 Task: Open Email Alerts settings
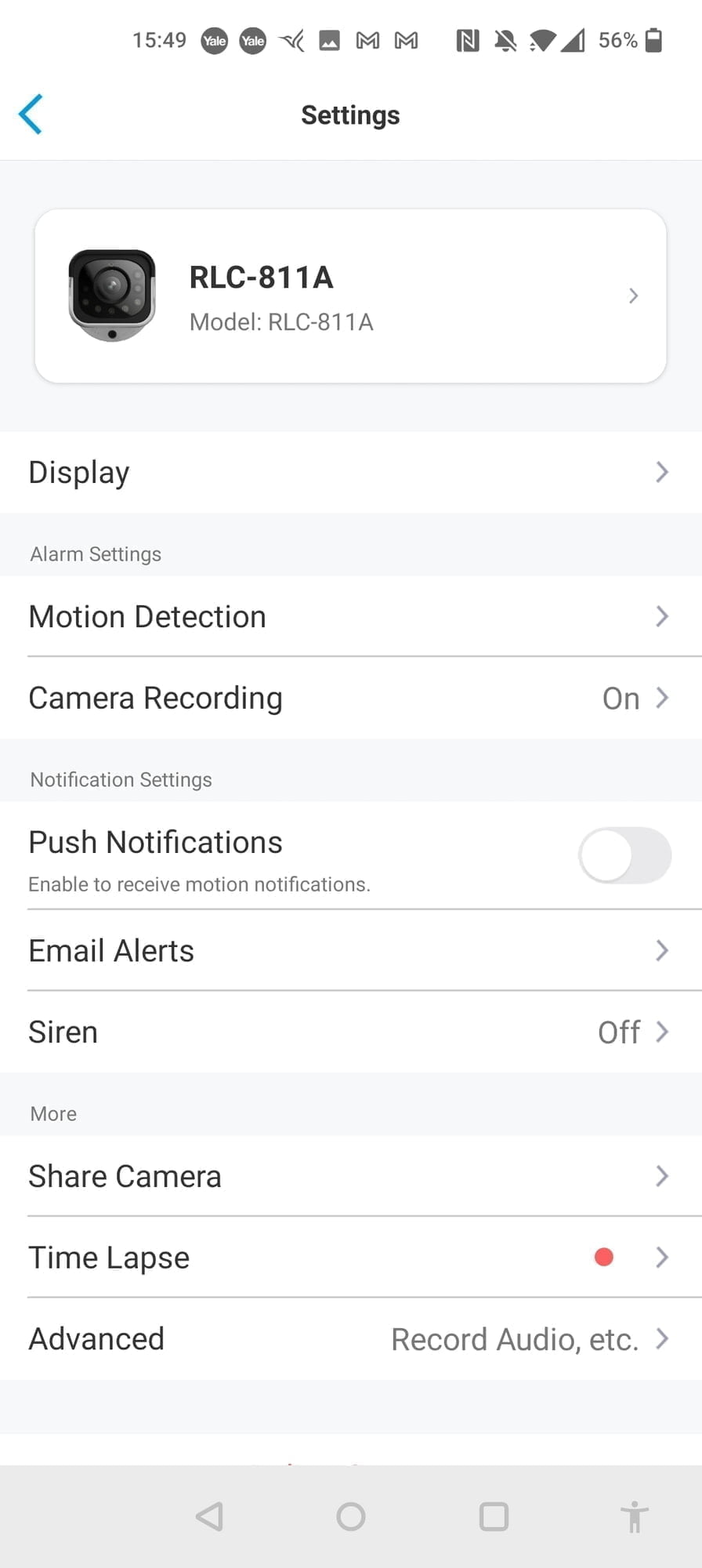click(x=350, y=951)
